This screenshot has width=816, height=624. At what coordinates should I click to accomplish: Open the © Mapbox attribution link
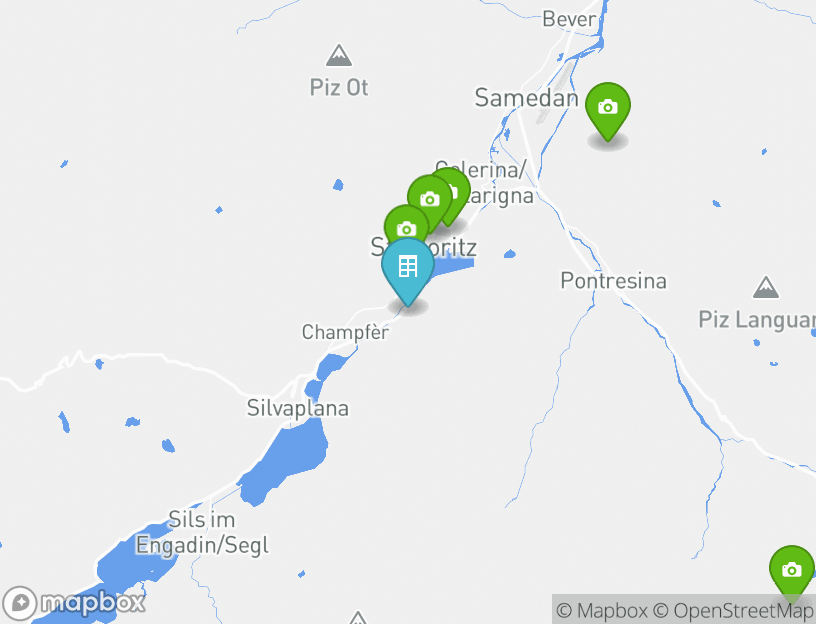(602, 610)
